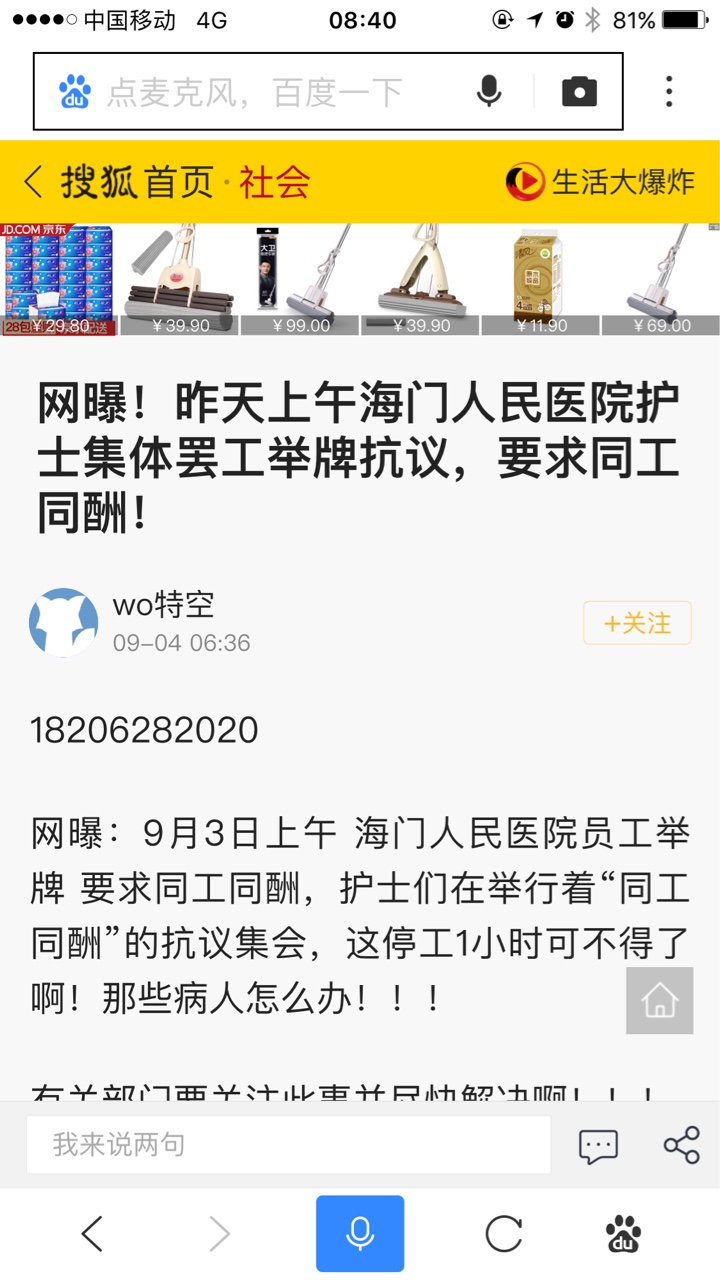View the ¥99.00 mop product ad

[x=300, y=280]
